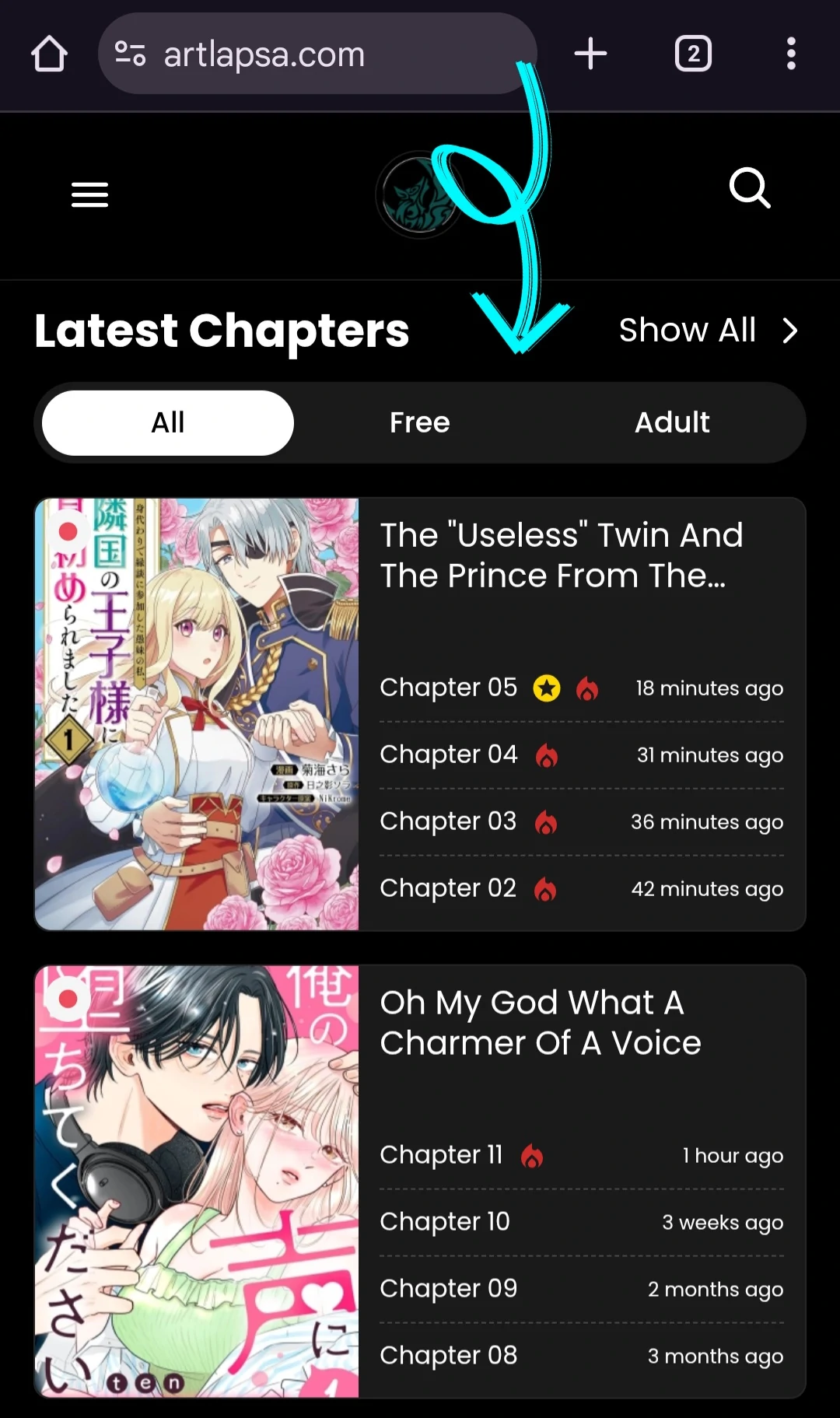Open the site hamburger menu
The width and height of the screenshot is (840, 1418).
pyautogui.click(x=89, y=194)
